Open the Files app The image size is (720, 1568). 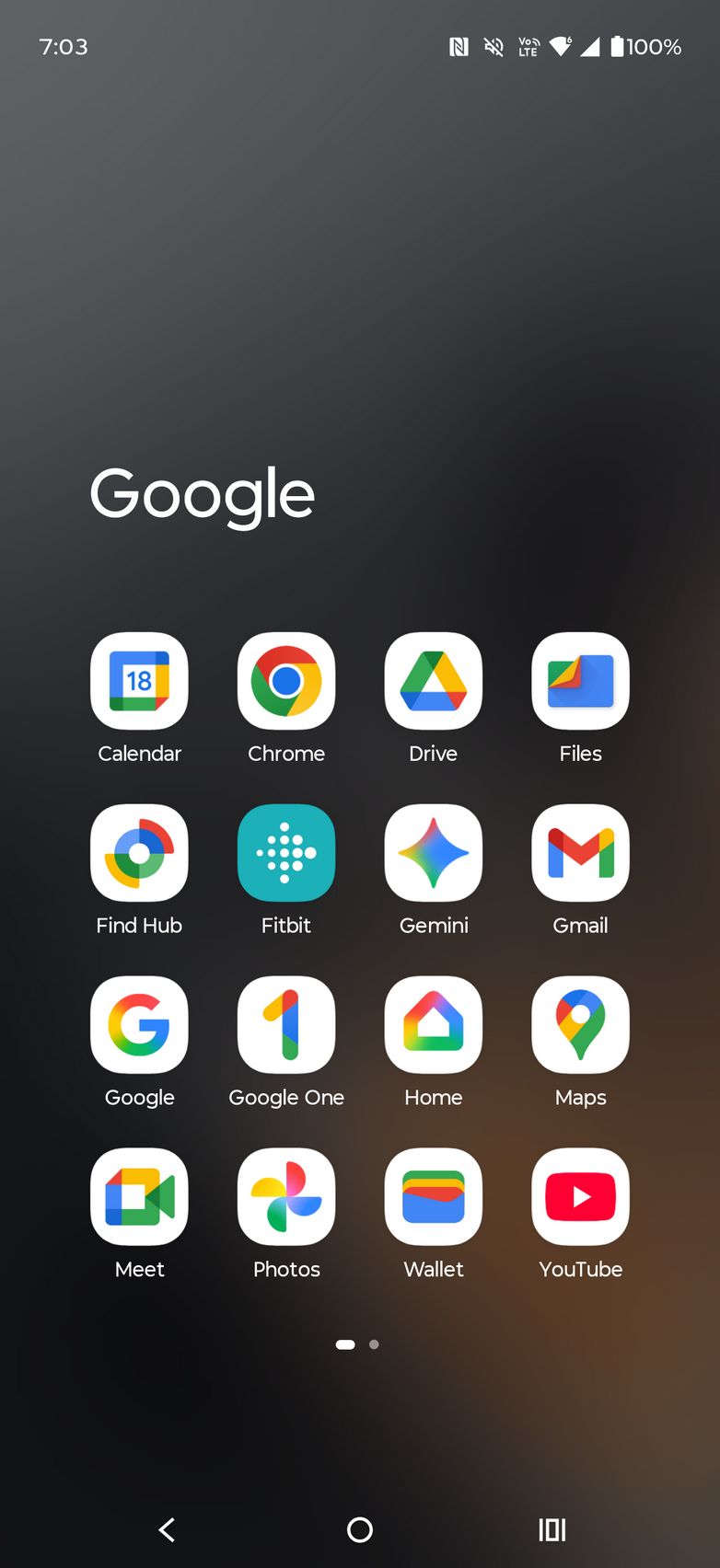[580, 682]
